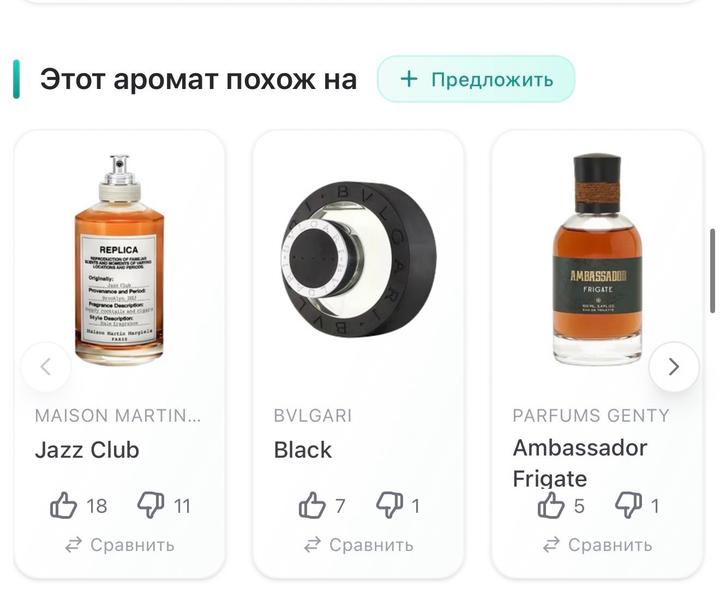Show next similar fragrances with right arrow
This screenshot has width=720, height=604.
coord(674,367)
